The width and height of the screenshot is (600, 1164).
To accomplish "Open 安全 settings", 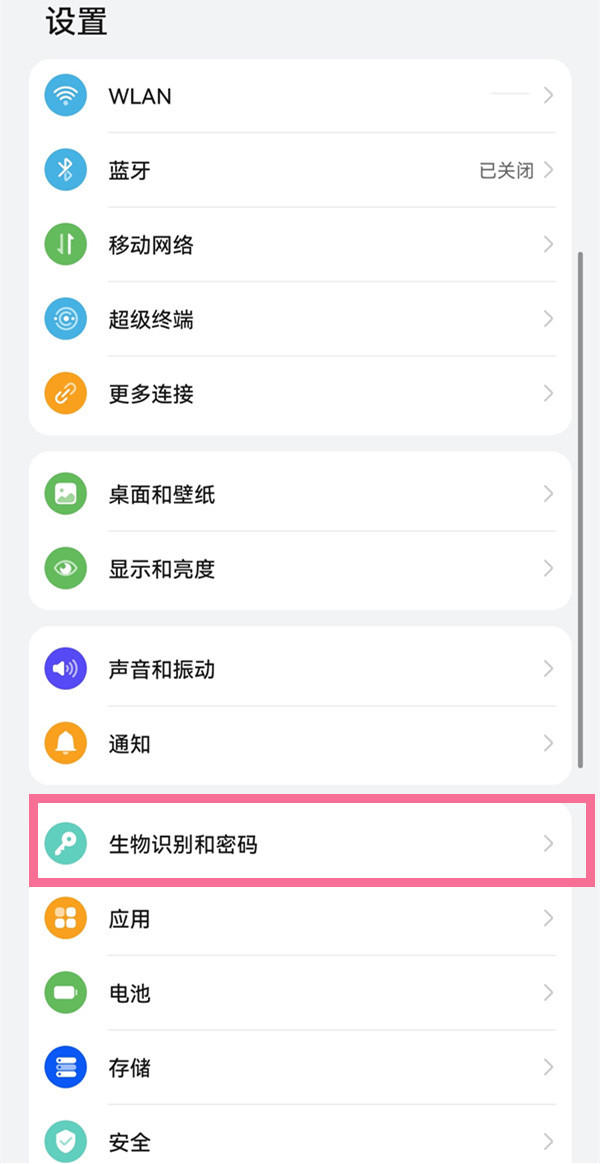I will [x=300, y=1140].
